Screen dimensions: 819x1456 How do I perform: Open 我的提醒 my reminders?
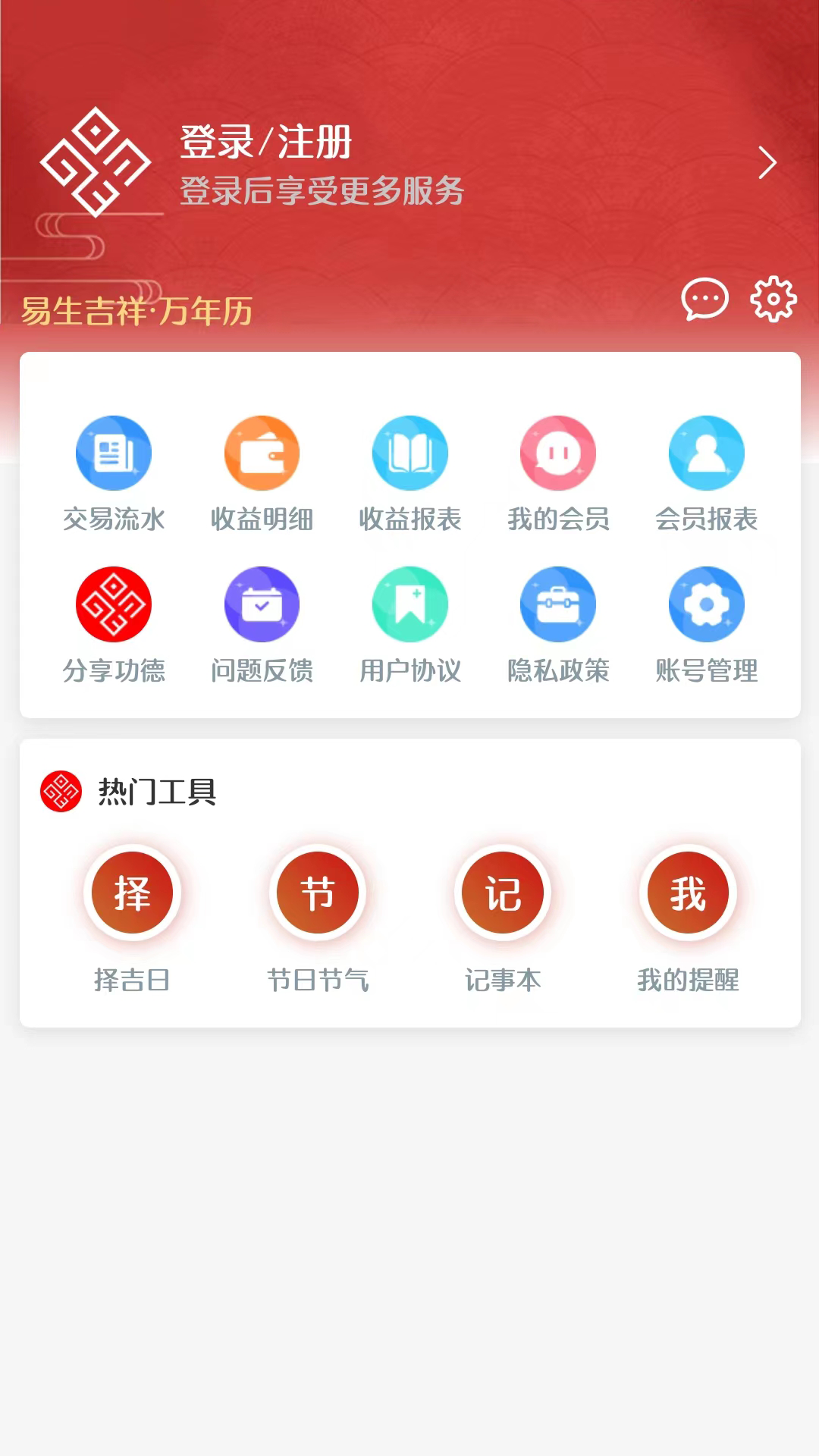coord(687,893)
